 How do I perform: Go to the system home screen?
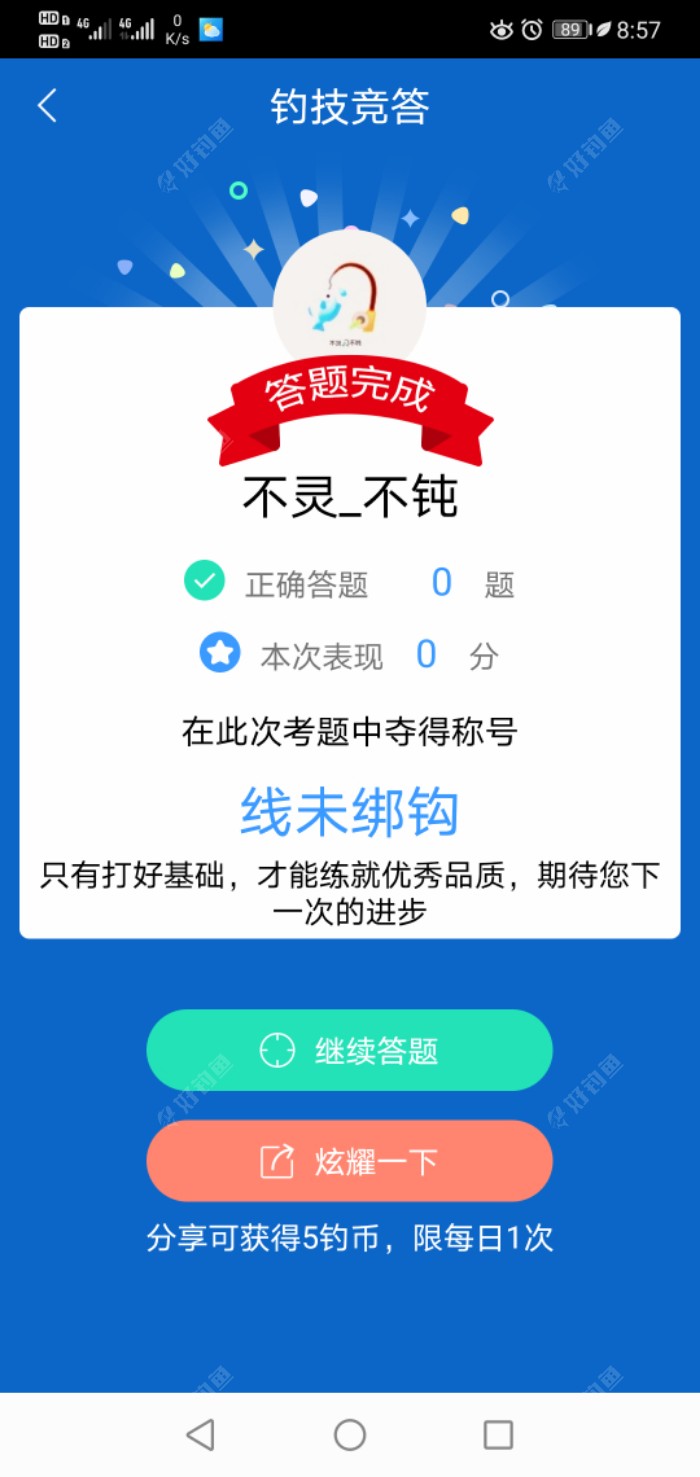tap(350, 1434)
